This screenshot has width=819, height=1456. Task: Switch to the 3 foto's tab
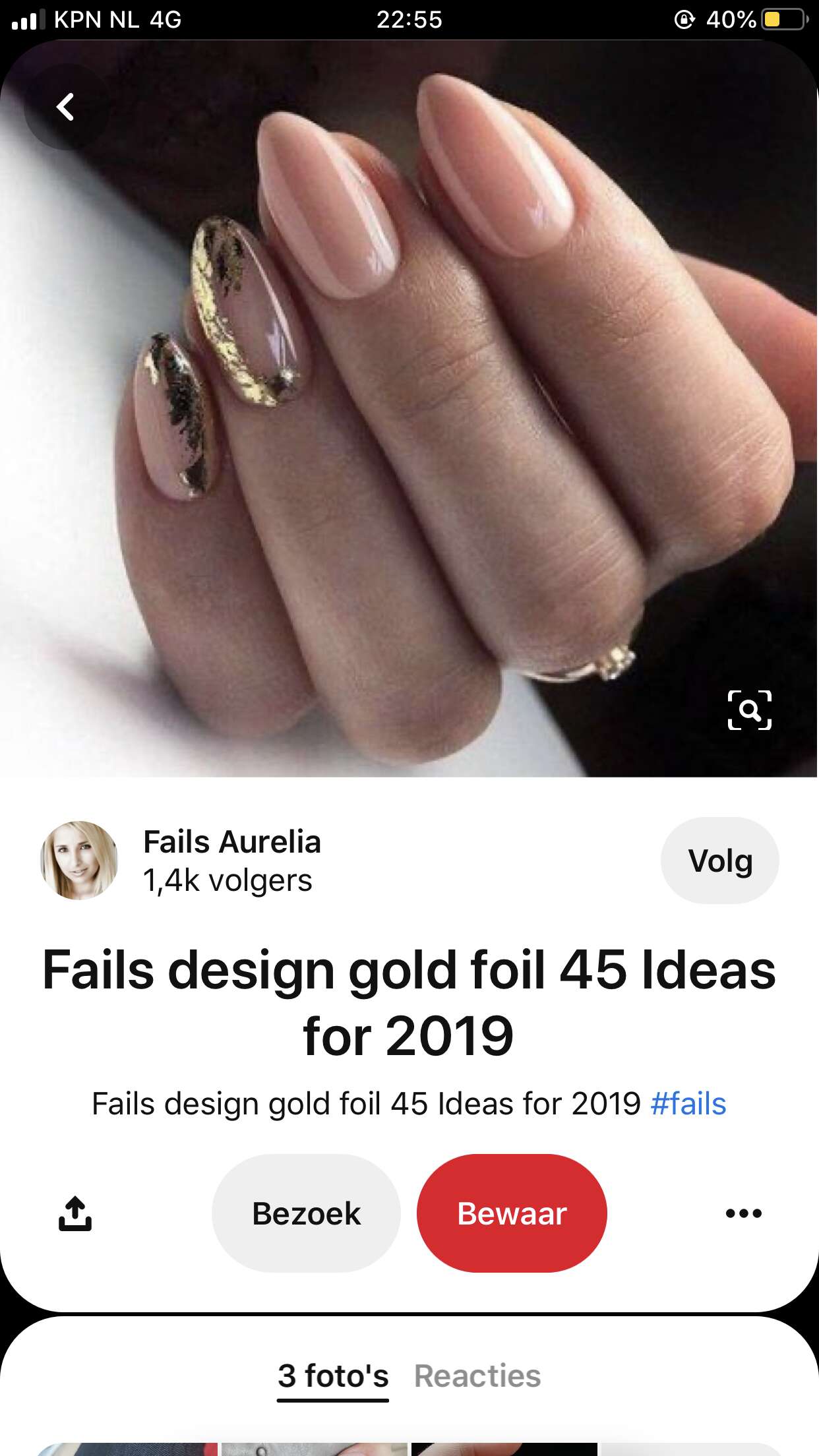coord(333,1376)
